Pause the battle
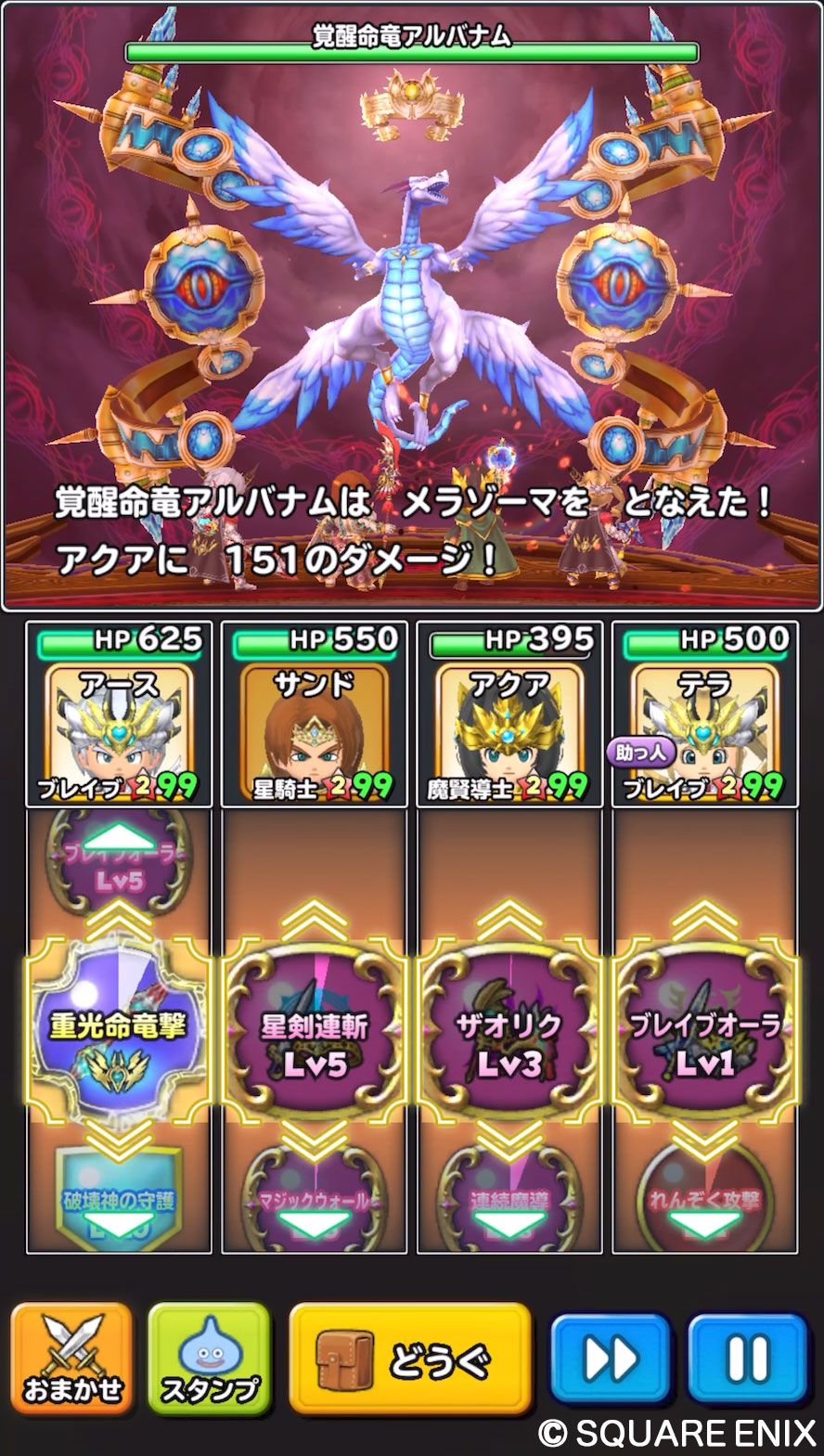This screenshot has height=1456, width=824. tap(747, 1359)
